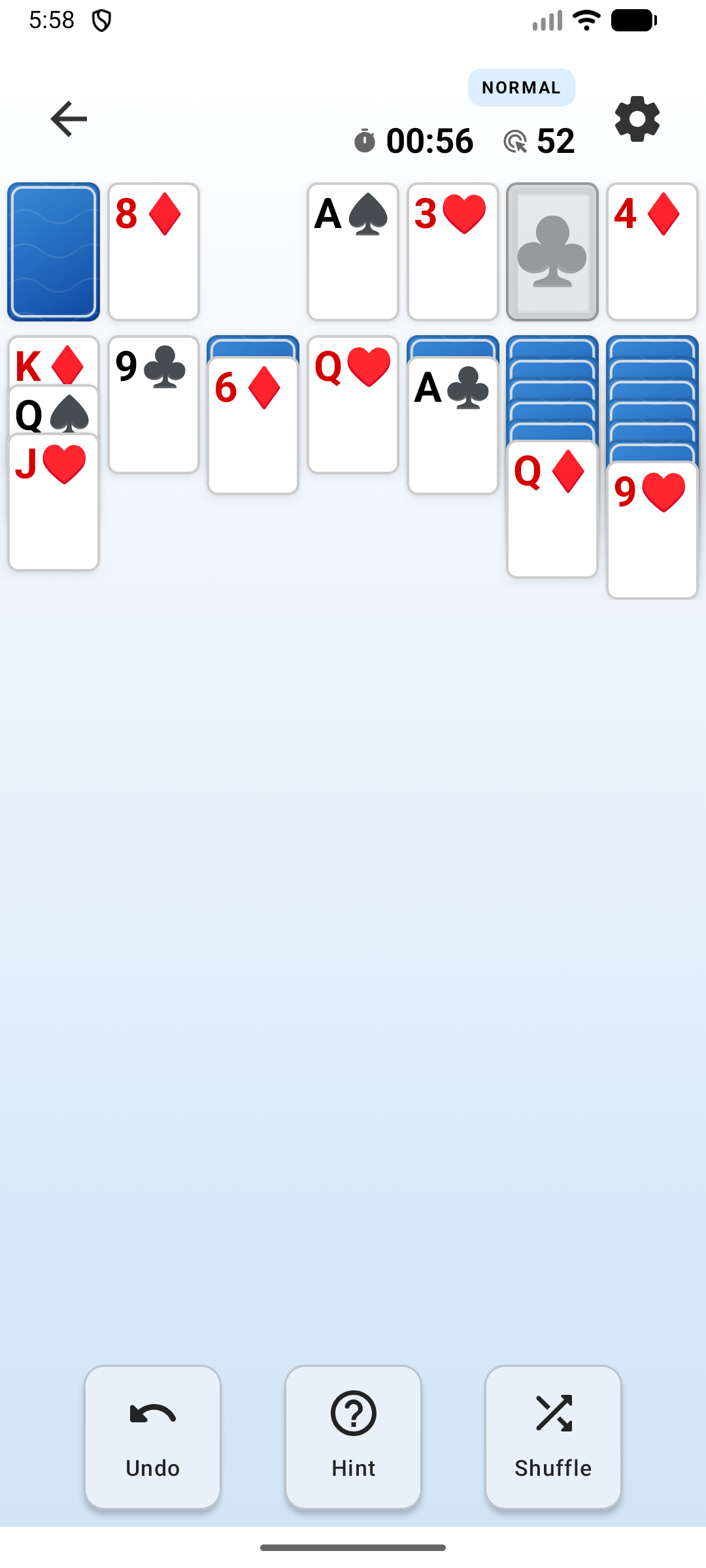
Task: Open the settings gear
Action: pos(637,119)
